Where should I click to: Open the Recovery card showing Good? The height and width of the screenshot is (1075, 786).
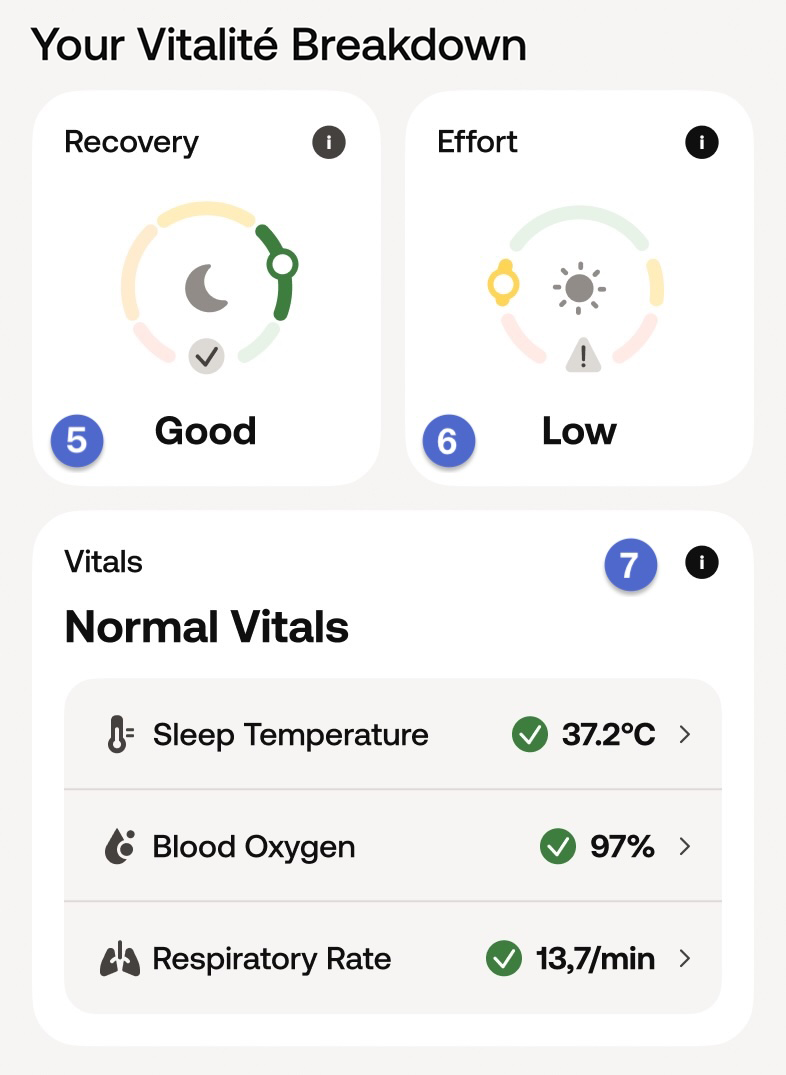(206, 300)
